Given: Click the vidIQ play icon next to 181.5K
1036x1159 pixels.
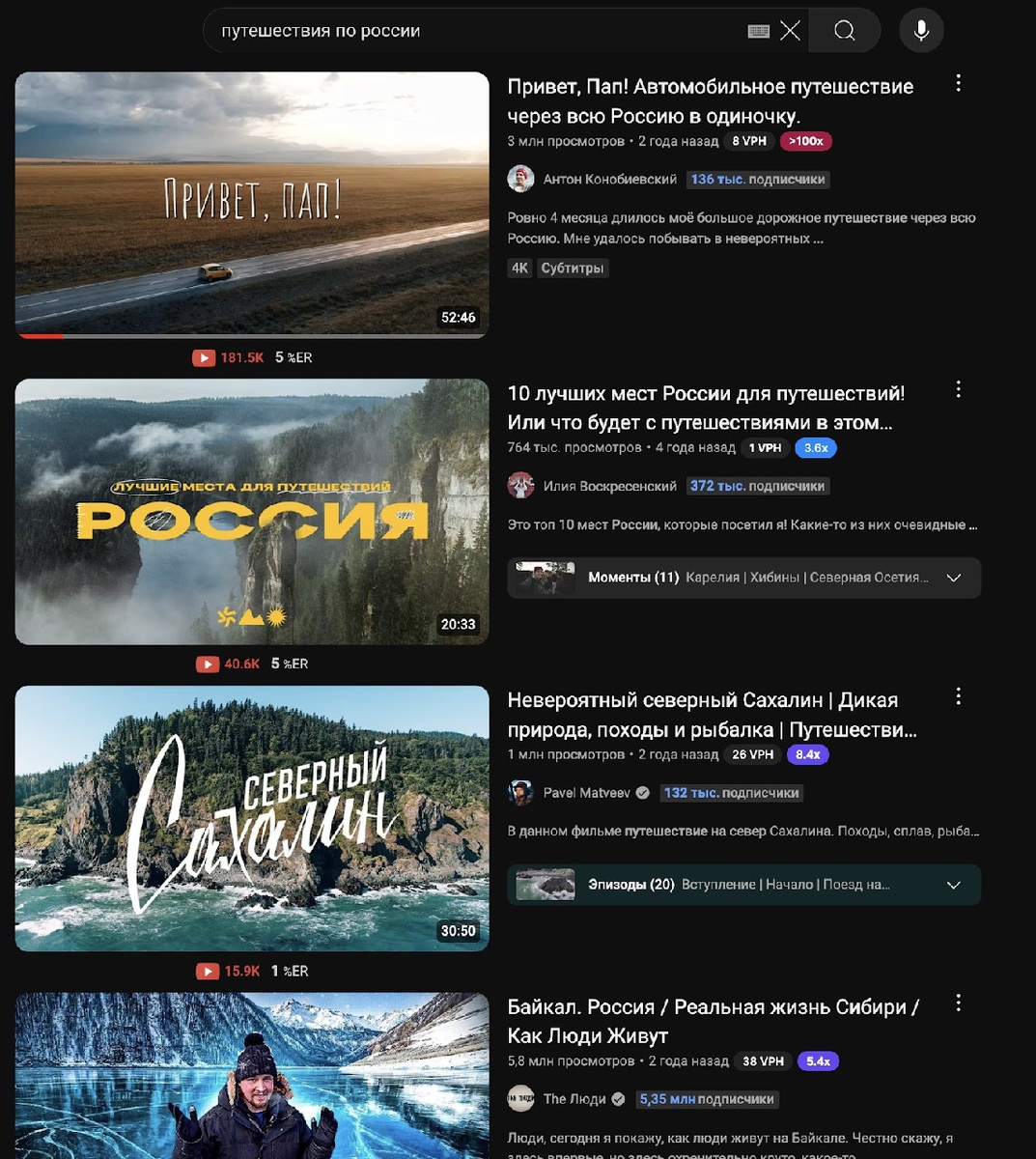Looking at the screenshot, I should [205, 357].
